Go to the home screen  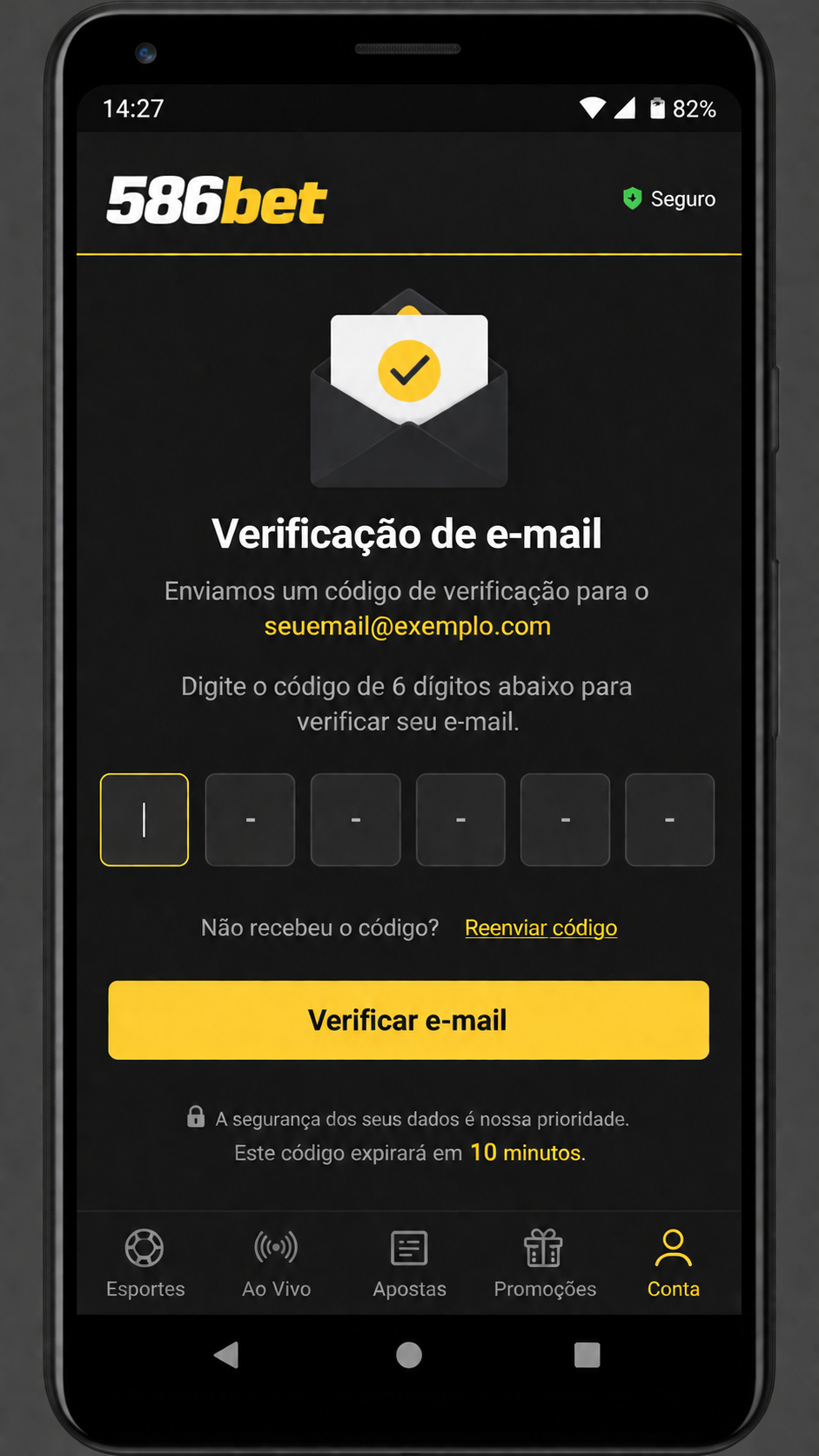[x=409, y=1354]
